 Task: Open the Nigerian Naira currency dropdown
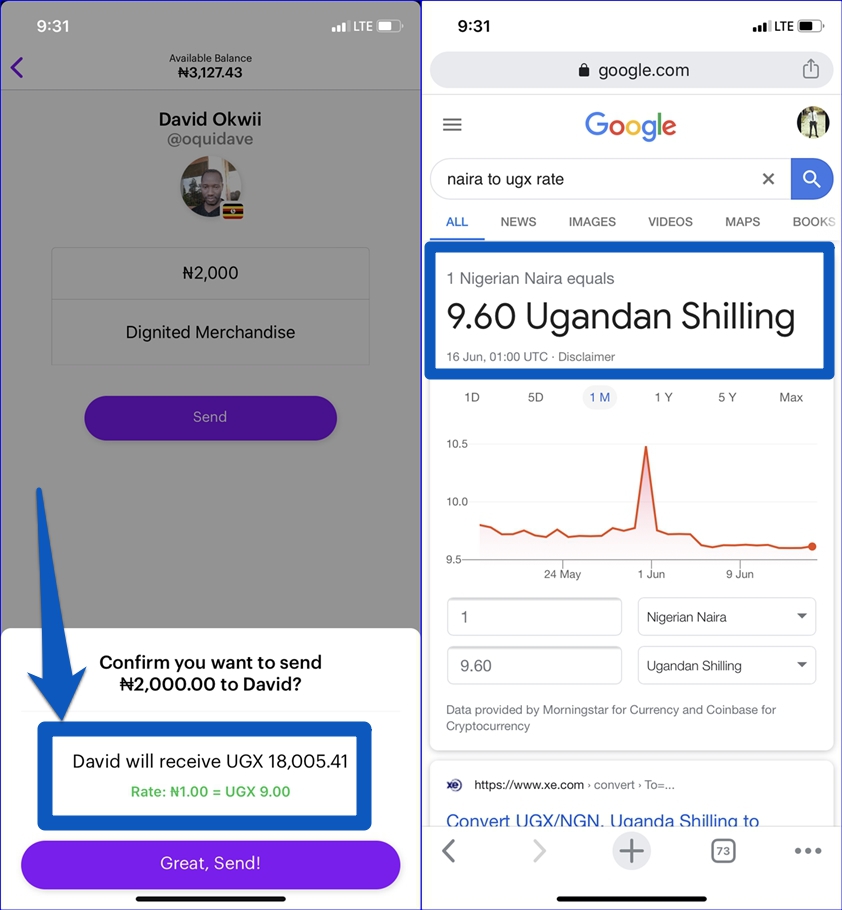pyautogui.click(x=726, y=617)
